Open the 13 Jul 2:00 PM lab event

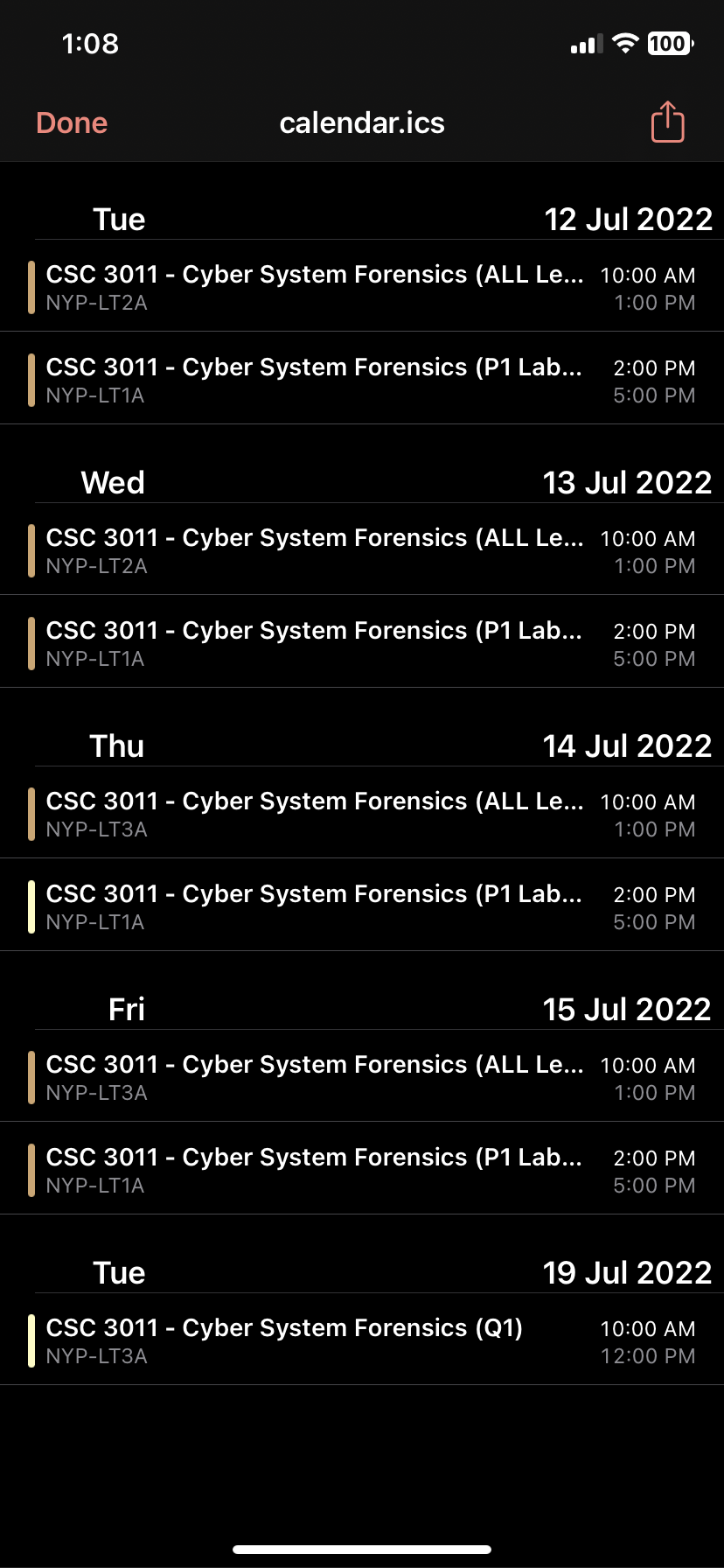(362, 643)
